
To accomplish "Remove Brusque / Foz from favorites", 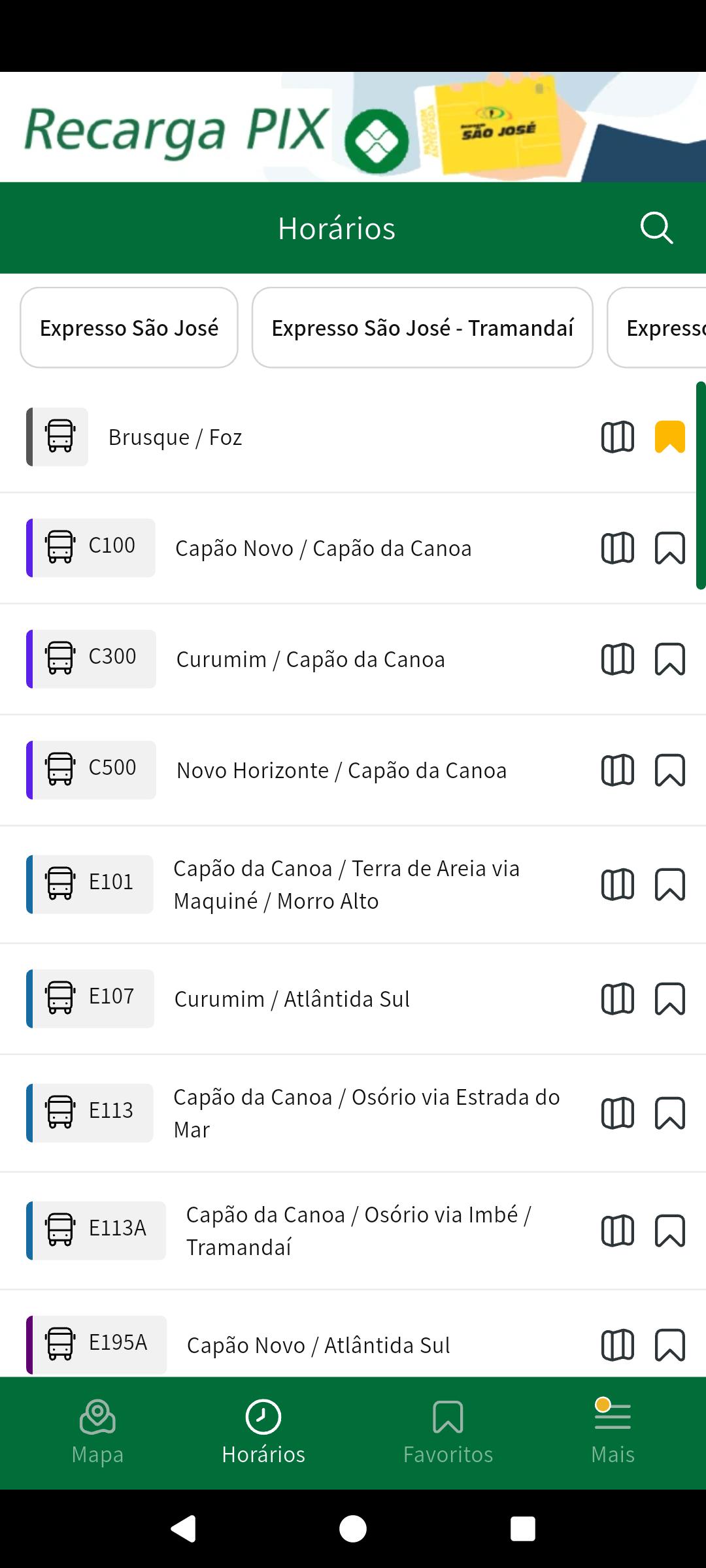I will click(x=669, y=437).
